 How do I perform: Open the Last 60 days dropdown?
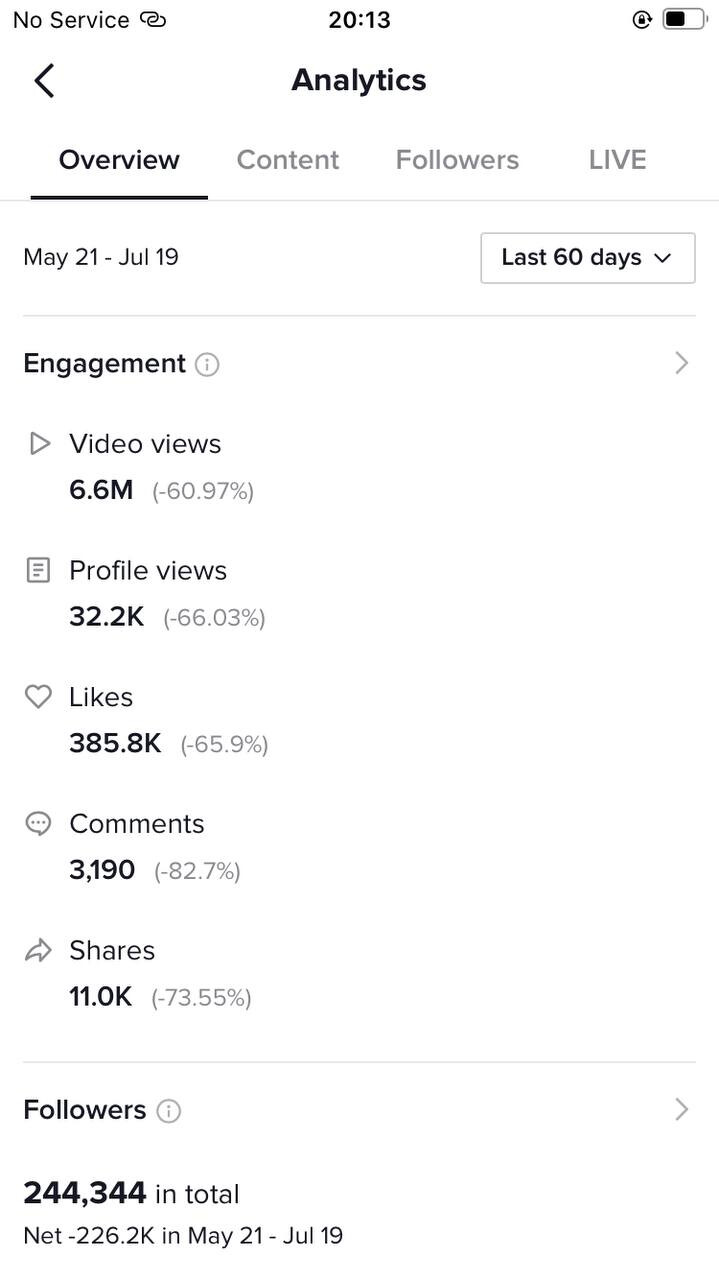point(588,258)
